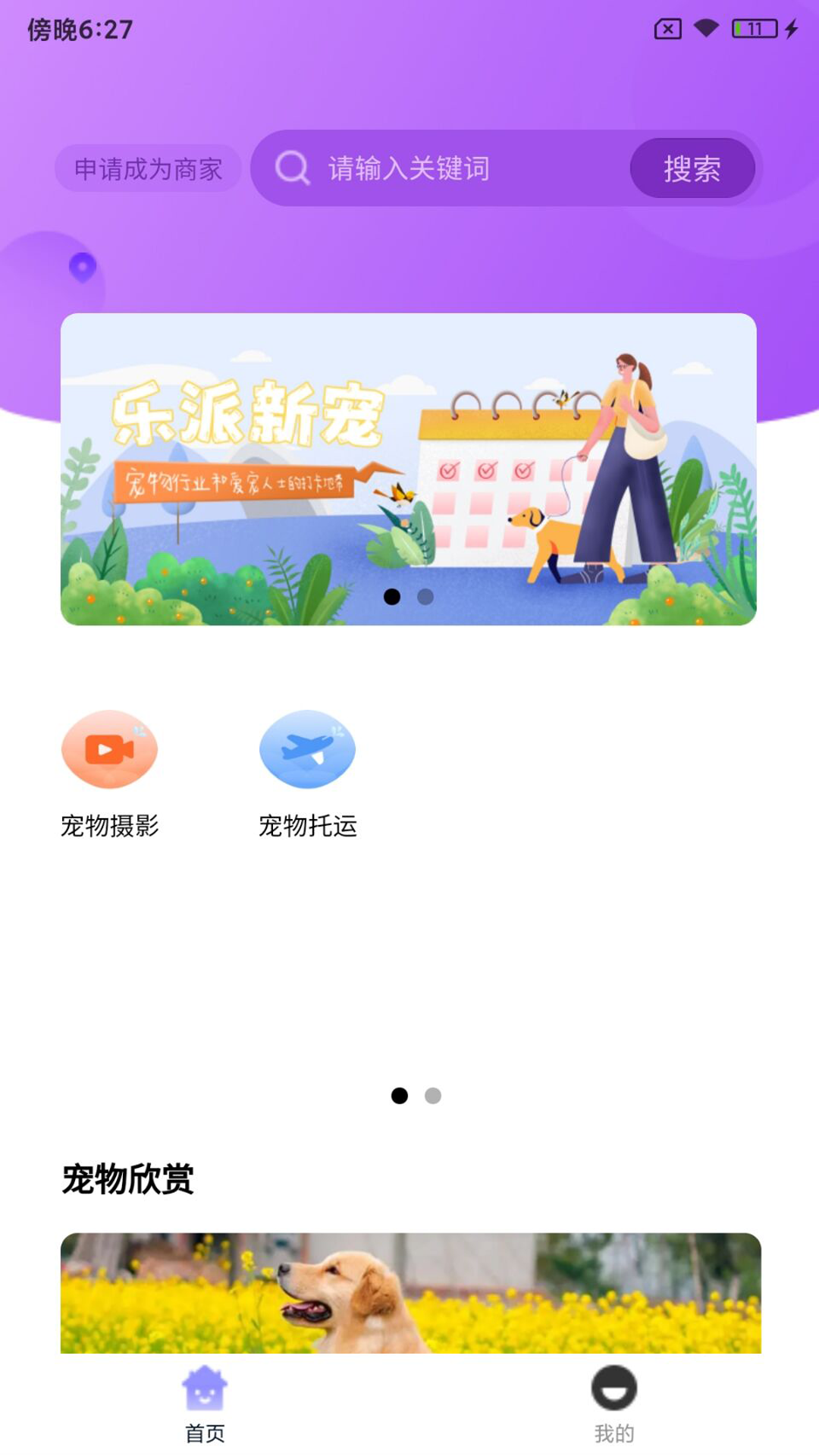
Task: Tap the 搜索 button
Action: pos(692,168)
